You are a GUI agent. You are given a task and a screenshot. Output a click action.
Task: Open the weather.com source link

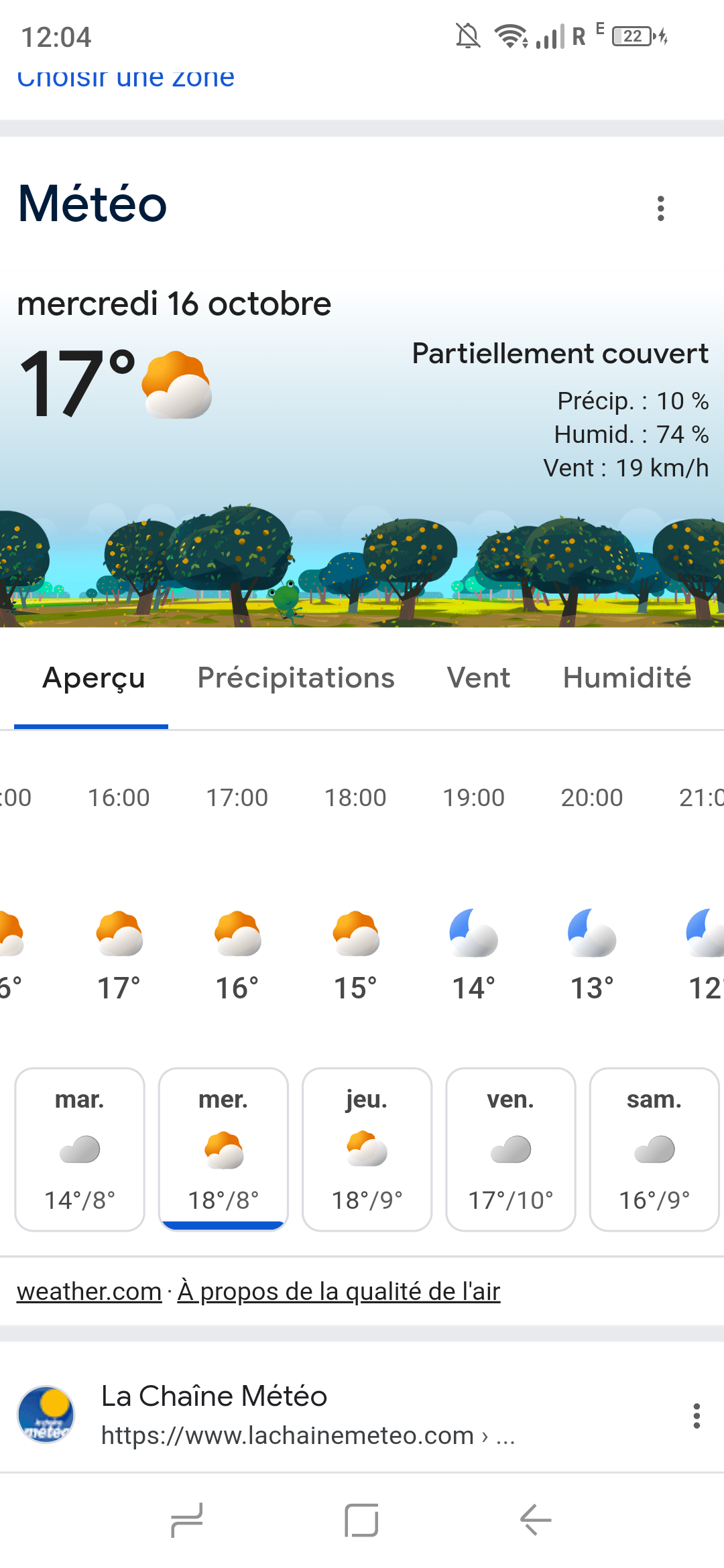(x=89, y=1291)
